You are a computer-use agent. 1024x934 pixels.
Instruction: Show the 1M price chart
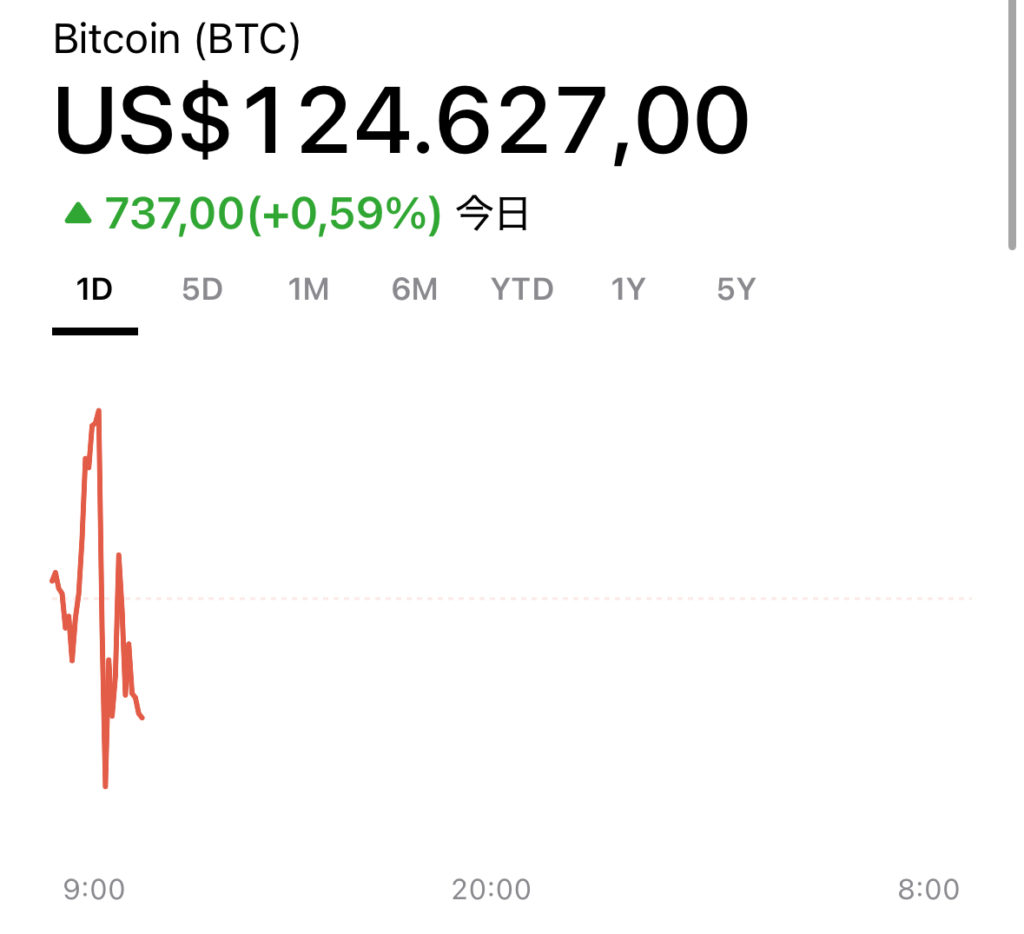click(308, 290)
